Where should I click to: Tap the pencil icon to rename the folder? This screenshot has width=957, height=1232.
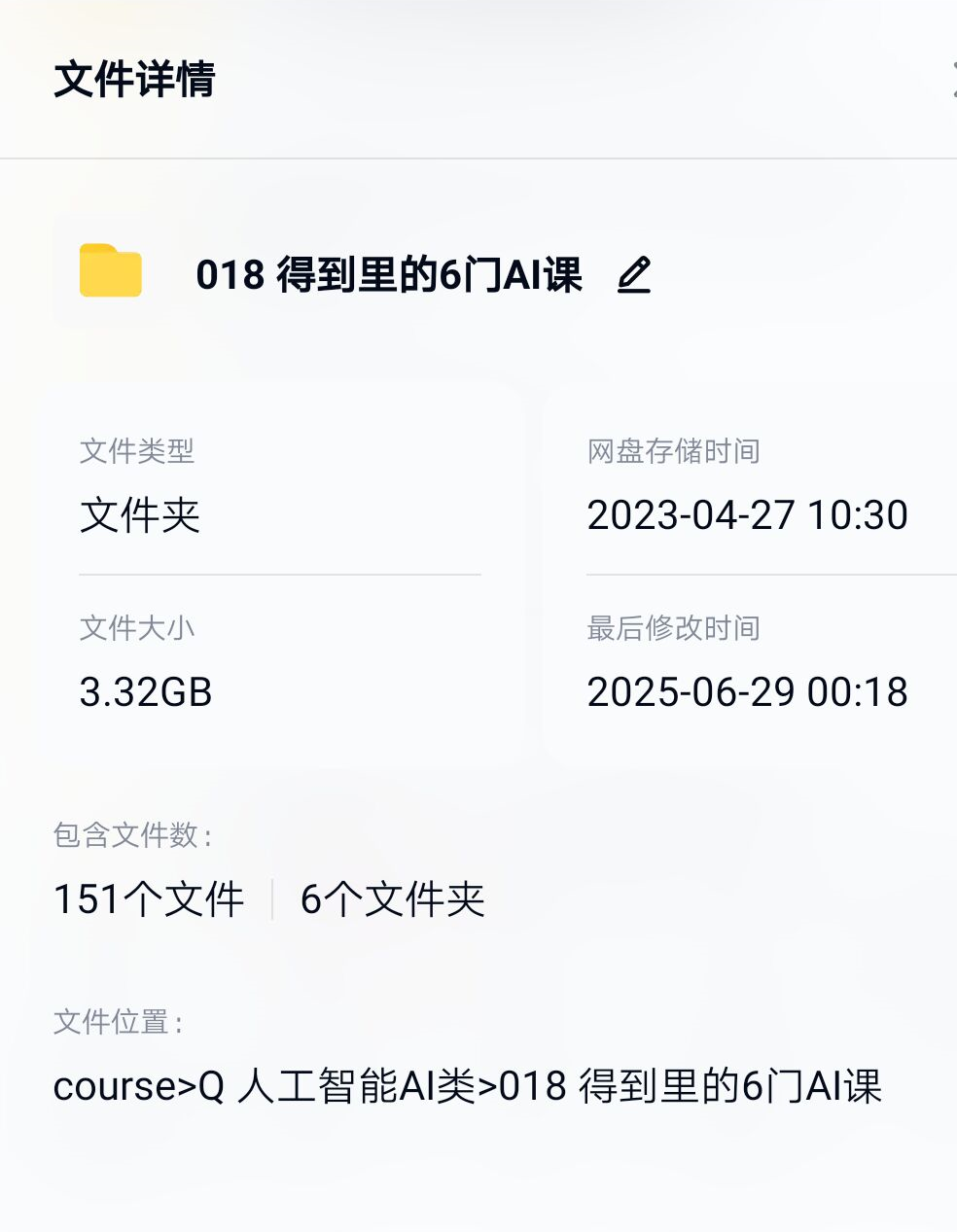pyautogui.click(x=634, y=275)
